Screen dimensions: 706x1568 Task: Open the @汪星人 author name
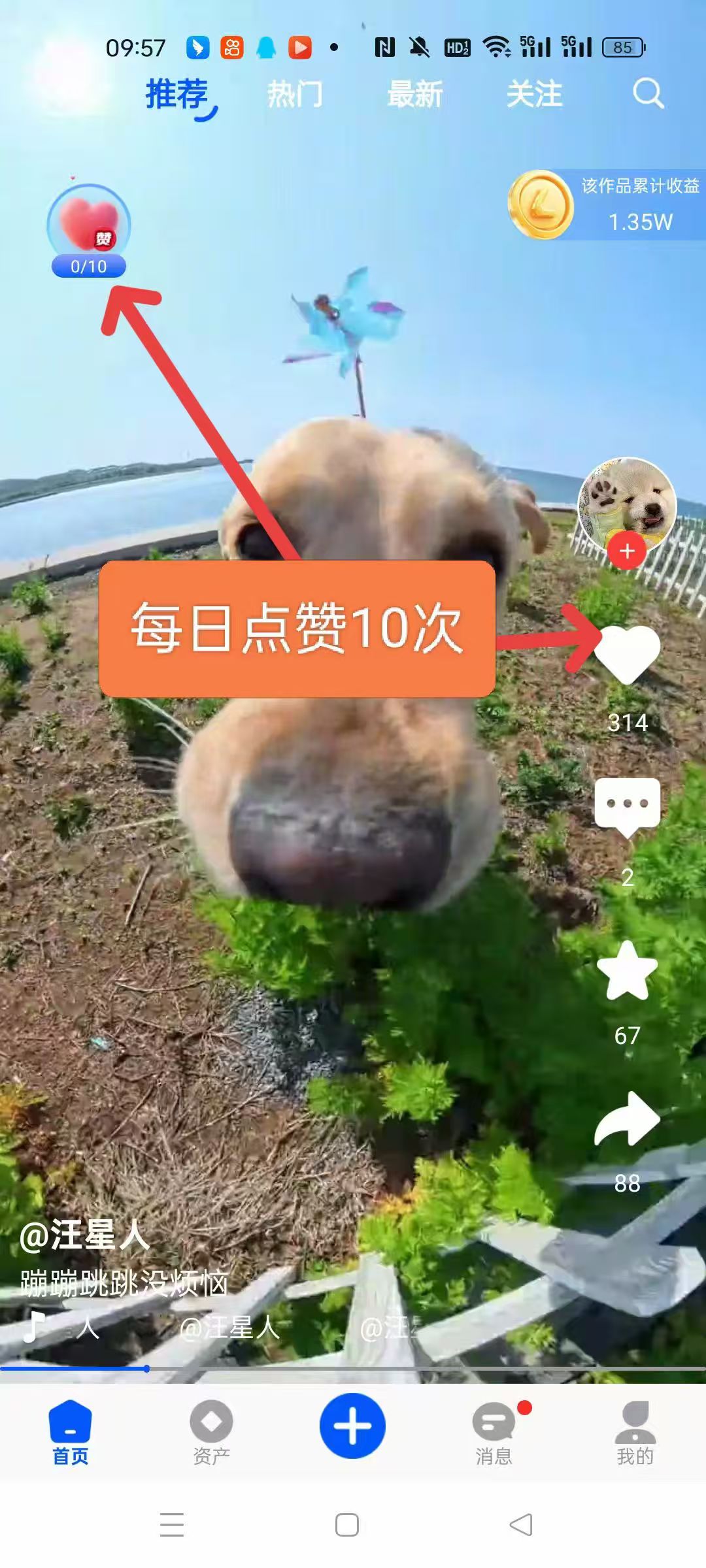pyautogui.click(x=84, y=1235)
